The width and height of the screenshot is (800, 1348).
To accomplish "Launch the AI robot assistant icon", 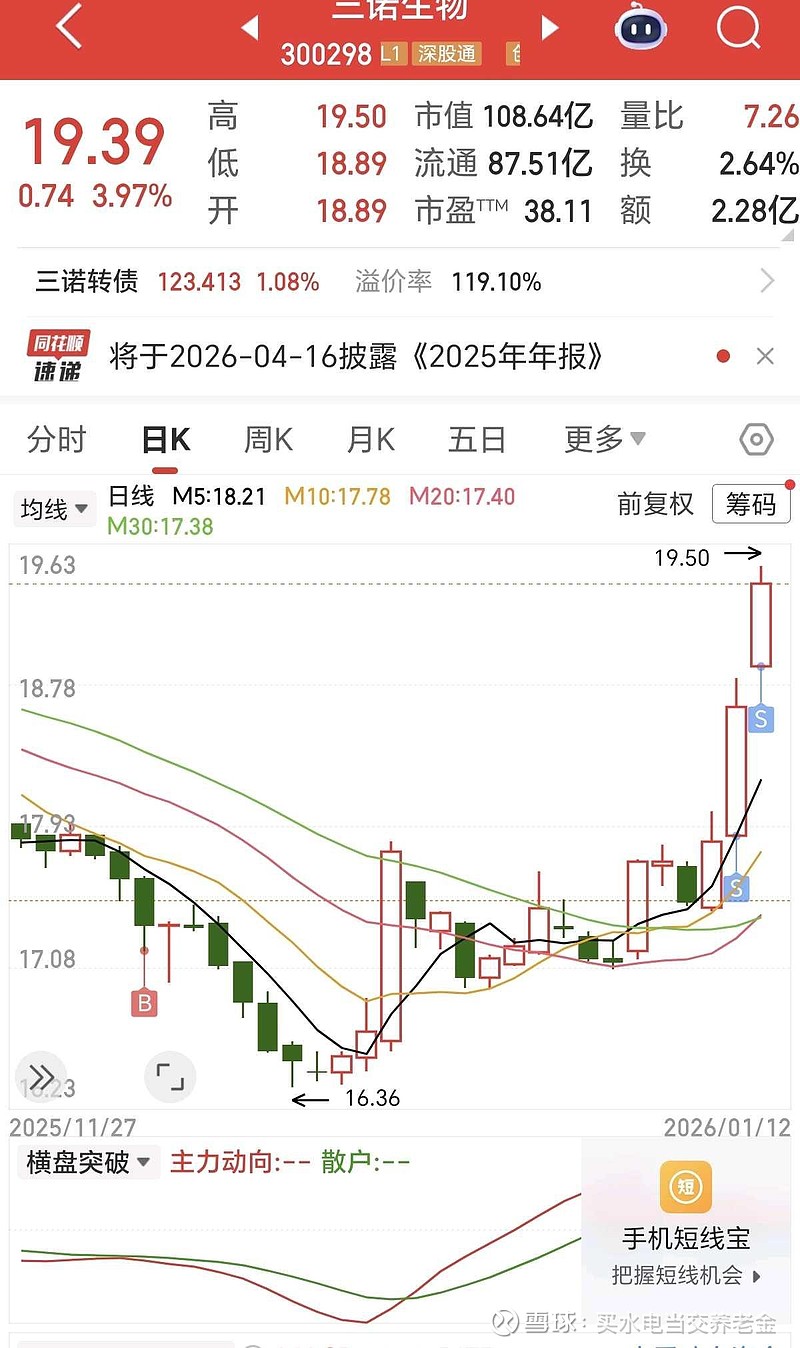I will (x=640, y=27).
